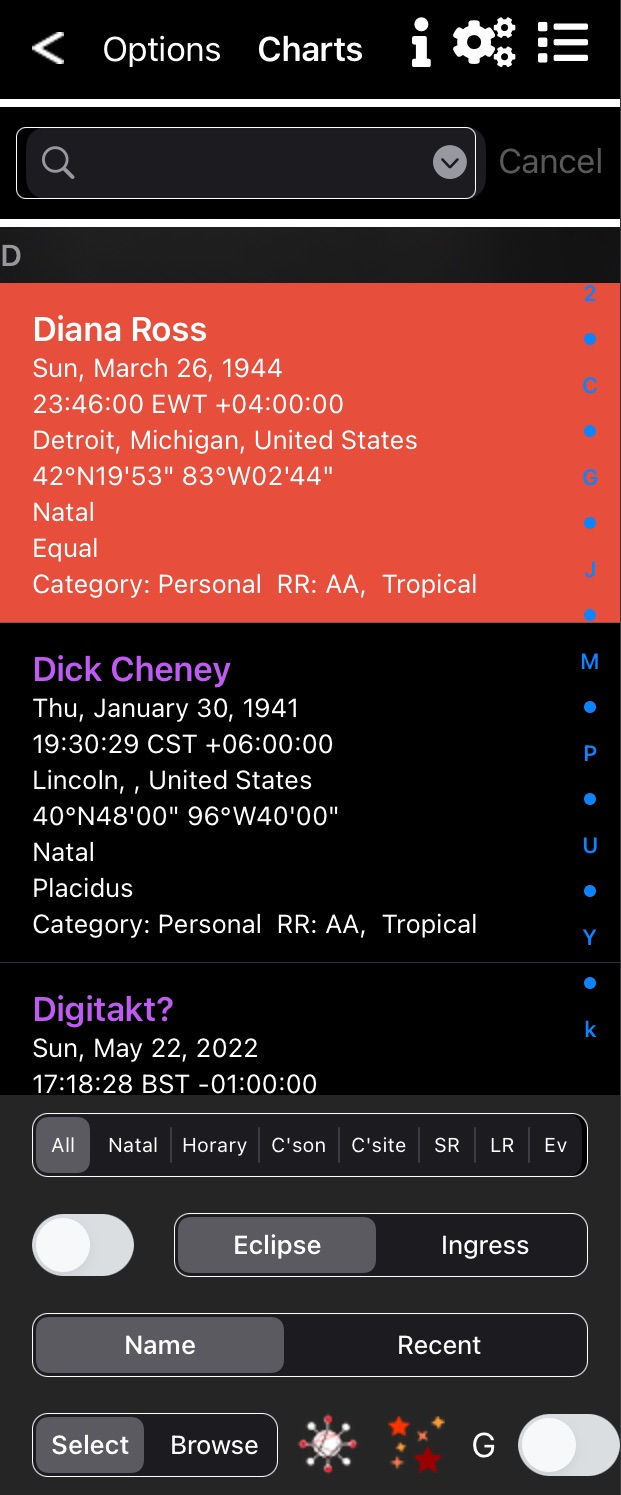621x1495 pixels.
Task: Filter charts by Horary
Action: [x=214, y=1145]
